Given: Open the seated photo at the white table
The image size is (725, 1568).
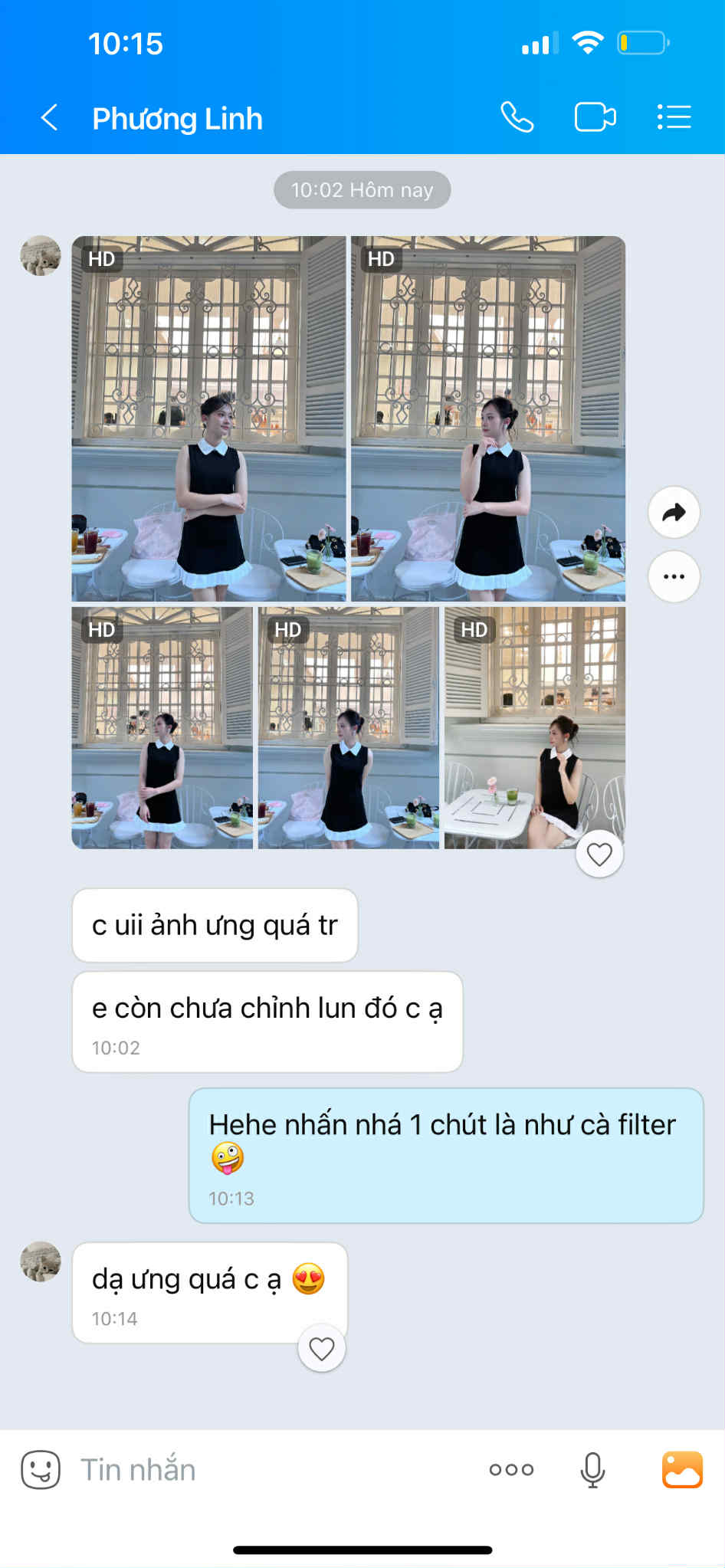Looking at the screenshot, I should 534,727.
